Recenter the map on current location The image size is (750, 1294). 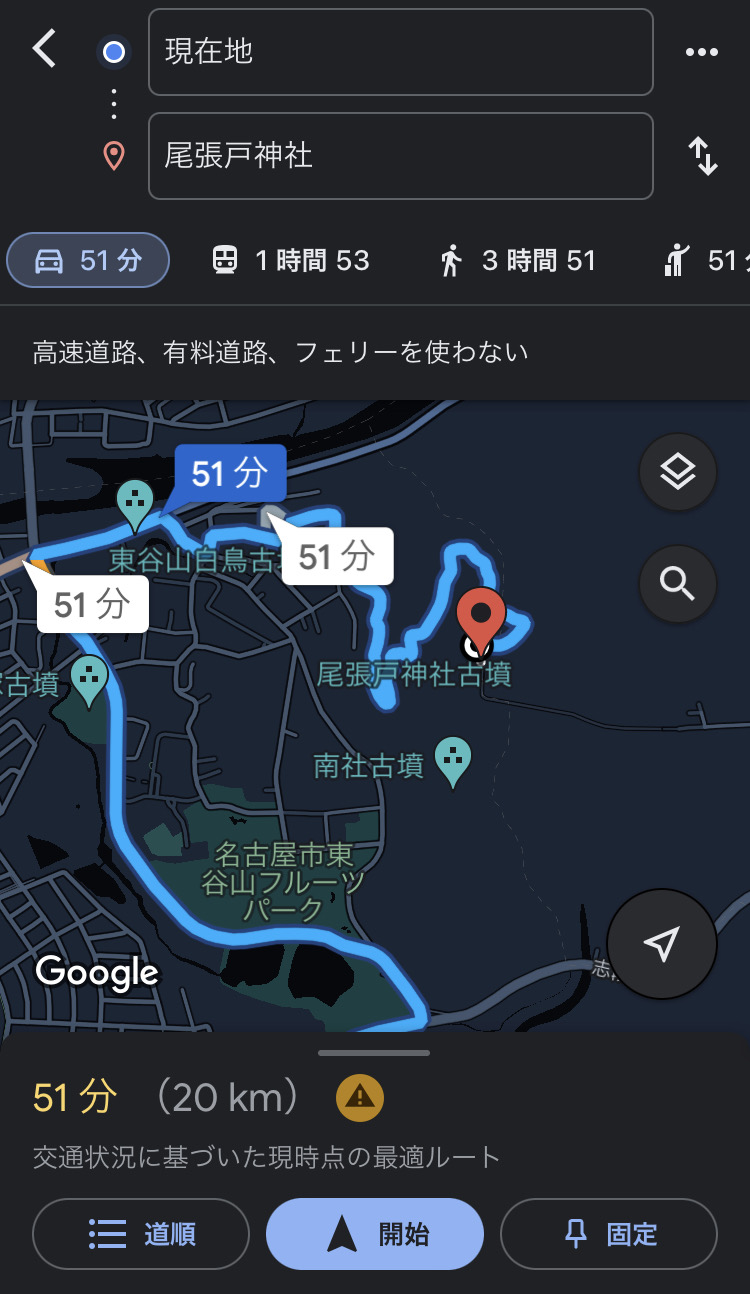pyautogui.click(x=662, y=944)
